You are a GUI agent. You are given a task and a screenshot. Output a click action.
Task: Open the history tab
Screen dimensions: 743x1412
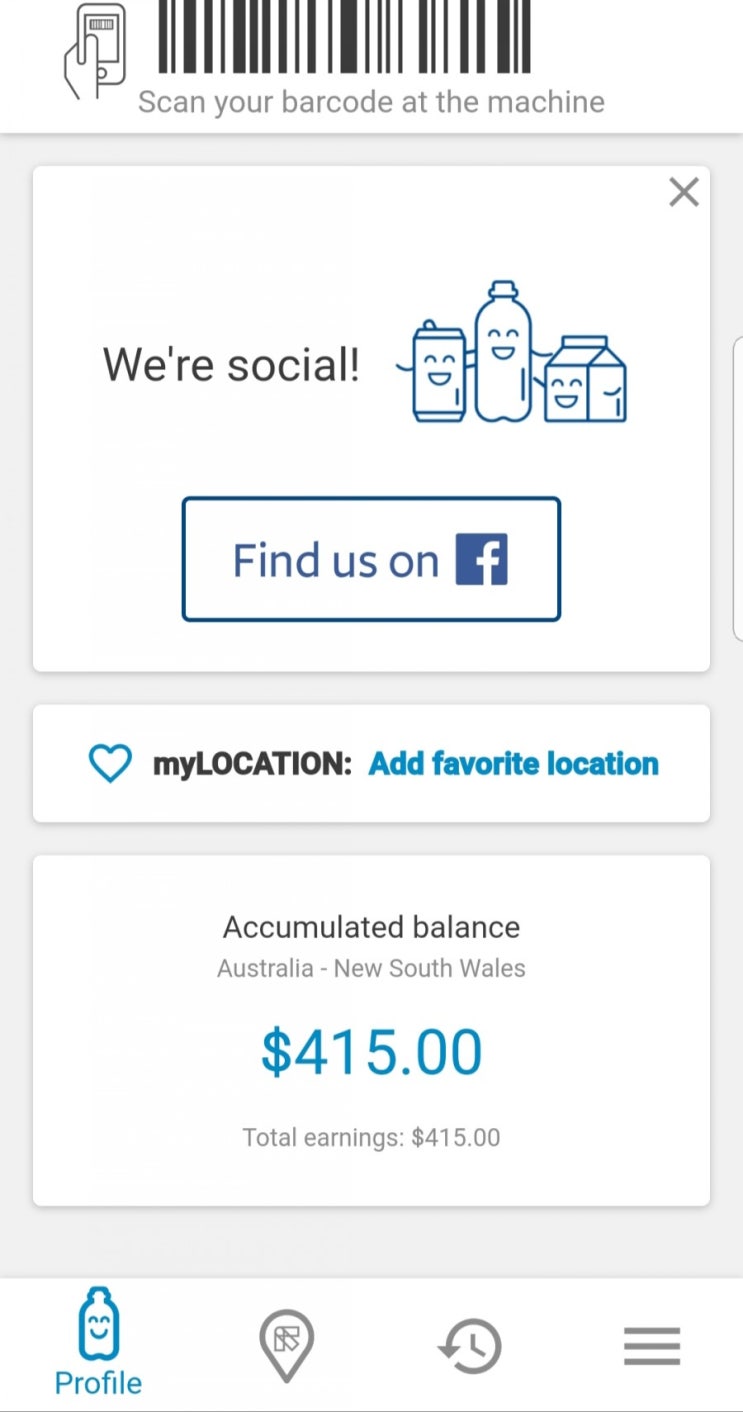pyautogui.click(x=470, y=1345)
